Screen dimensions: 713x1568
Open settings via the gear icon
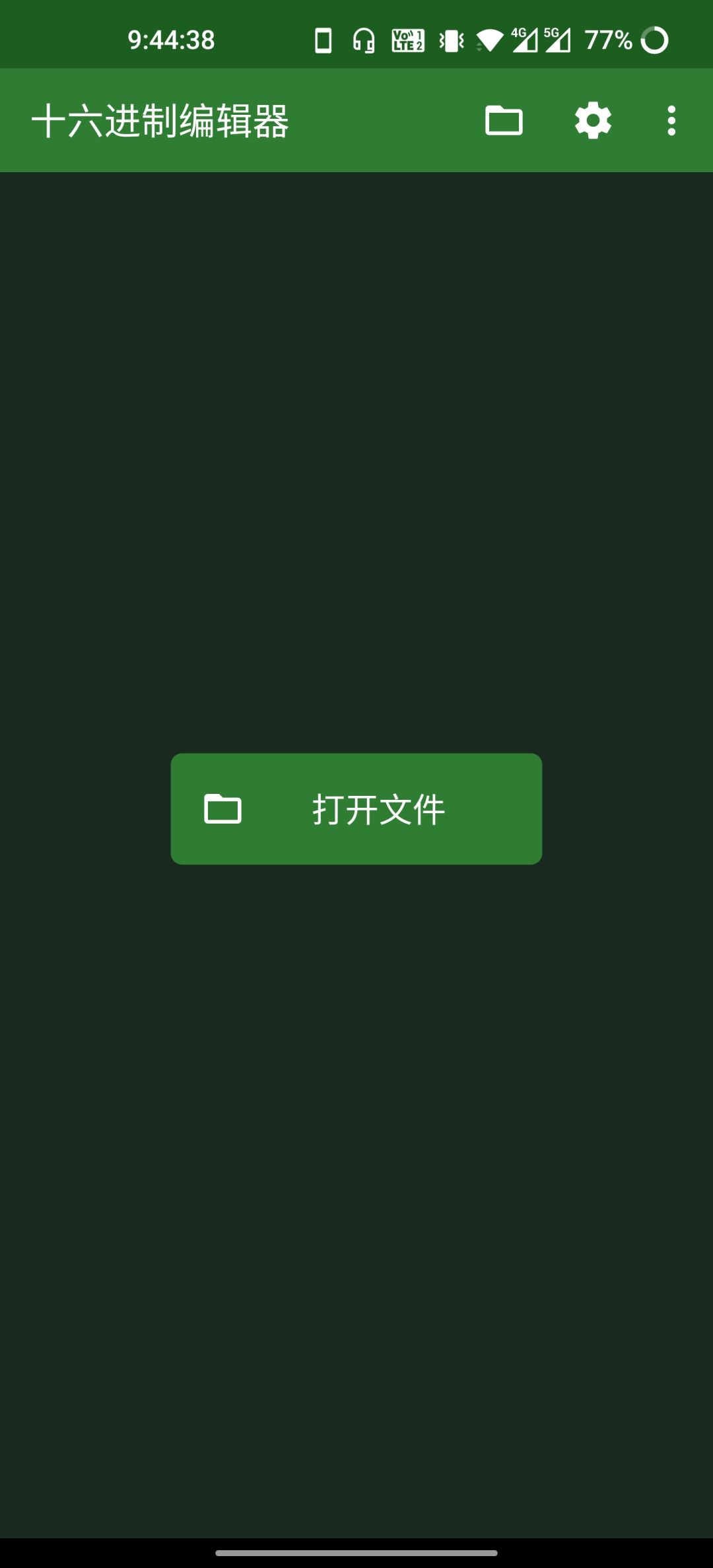tap(593, 121)
